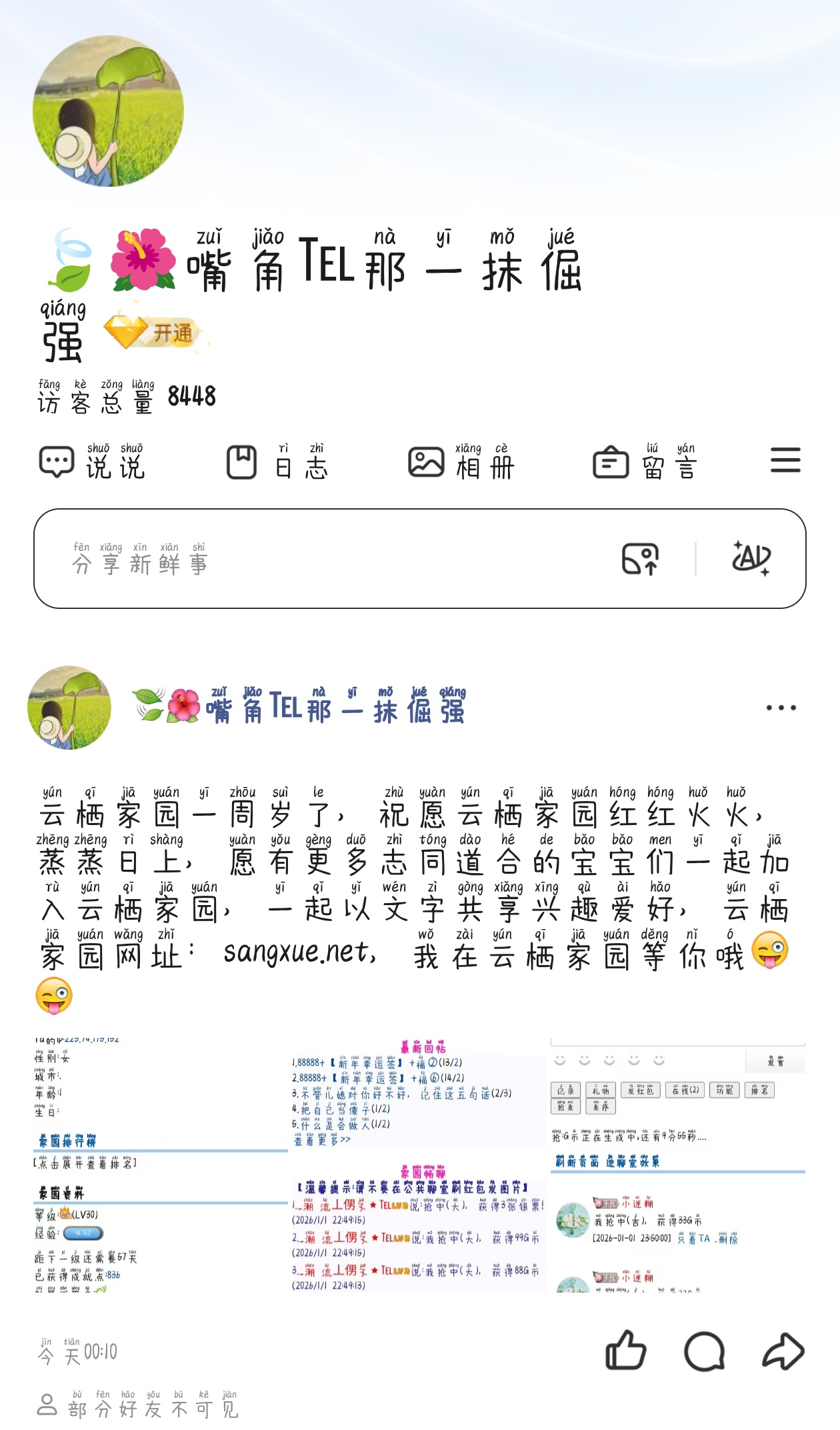Open the 留言 message board
Viewport: 840px width, 1430px height.
pyautogui.click(x=645, y=462)
